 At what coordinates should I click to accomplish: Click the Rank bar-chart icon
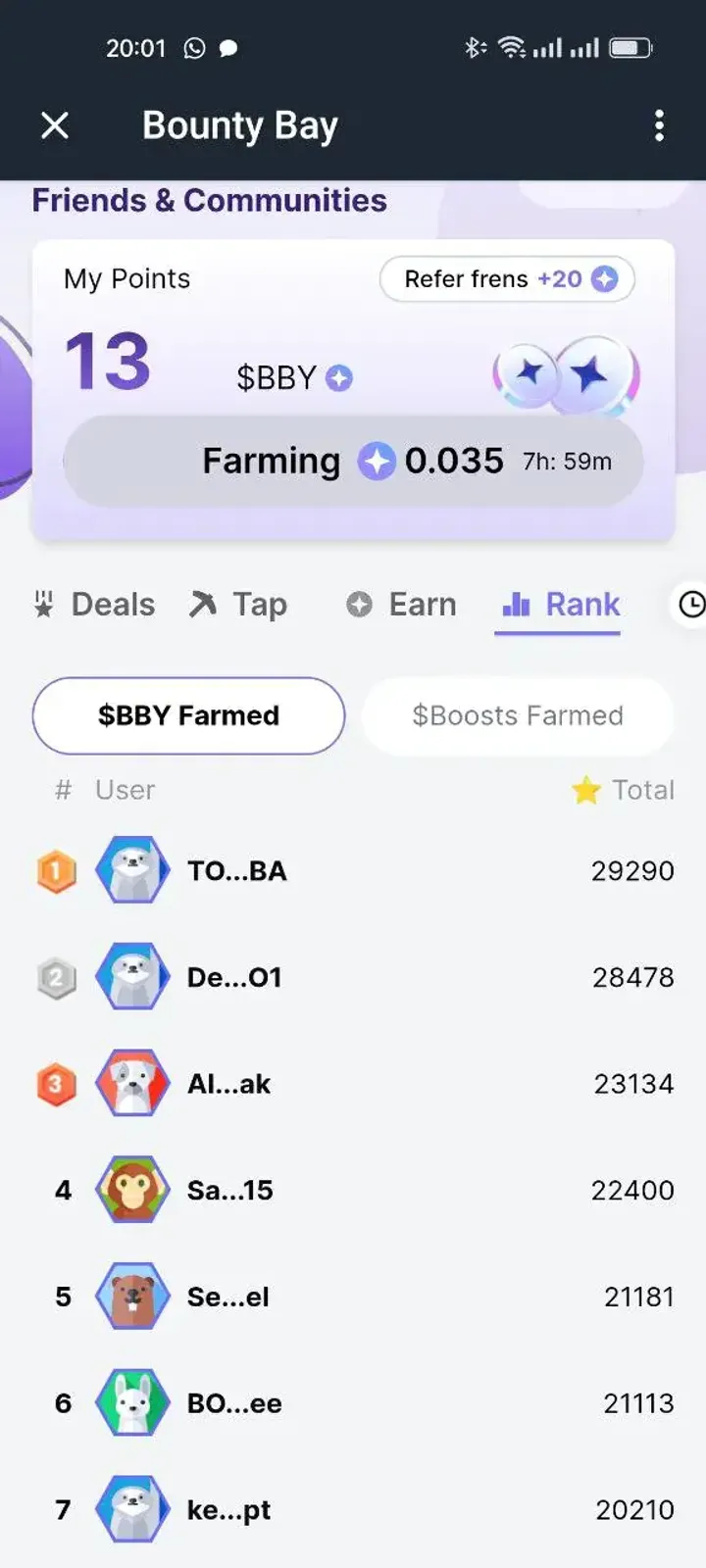click(x=515, y=605)
